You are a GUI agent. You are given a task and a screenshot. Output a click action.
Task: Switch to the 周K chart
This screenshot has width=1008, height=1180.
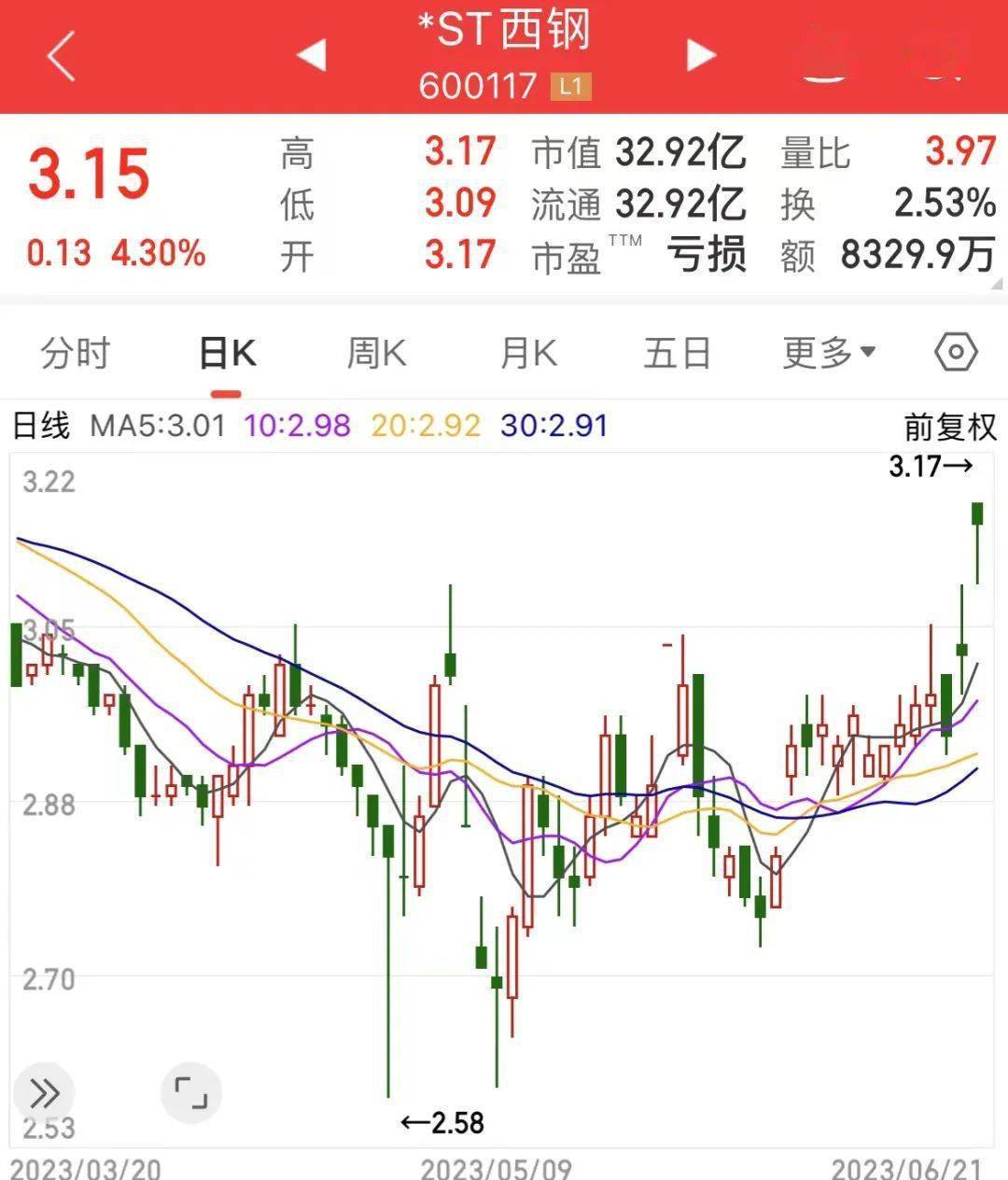(x=376, y=354)
